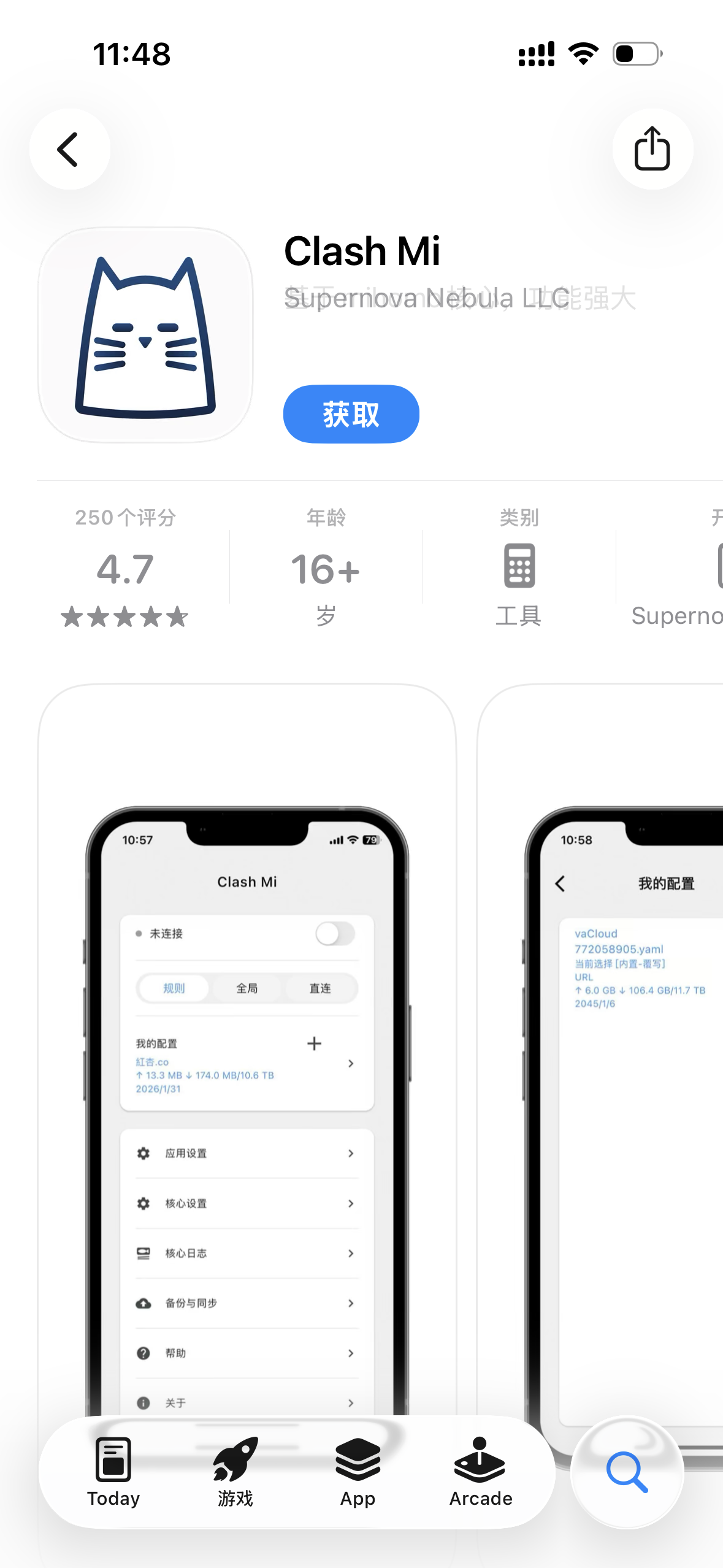Image resolution: width=723 pixels, height=1568 pixels.
Task: Switch to the Today tab
Action: [x=113, y=1472]
